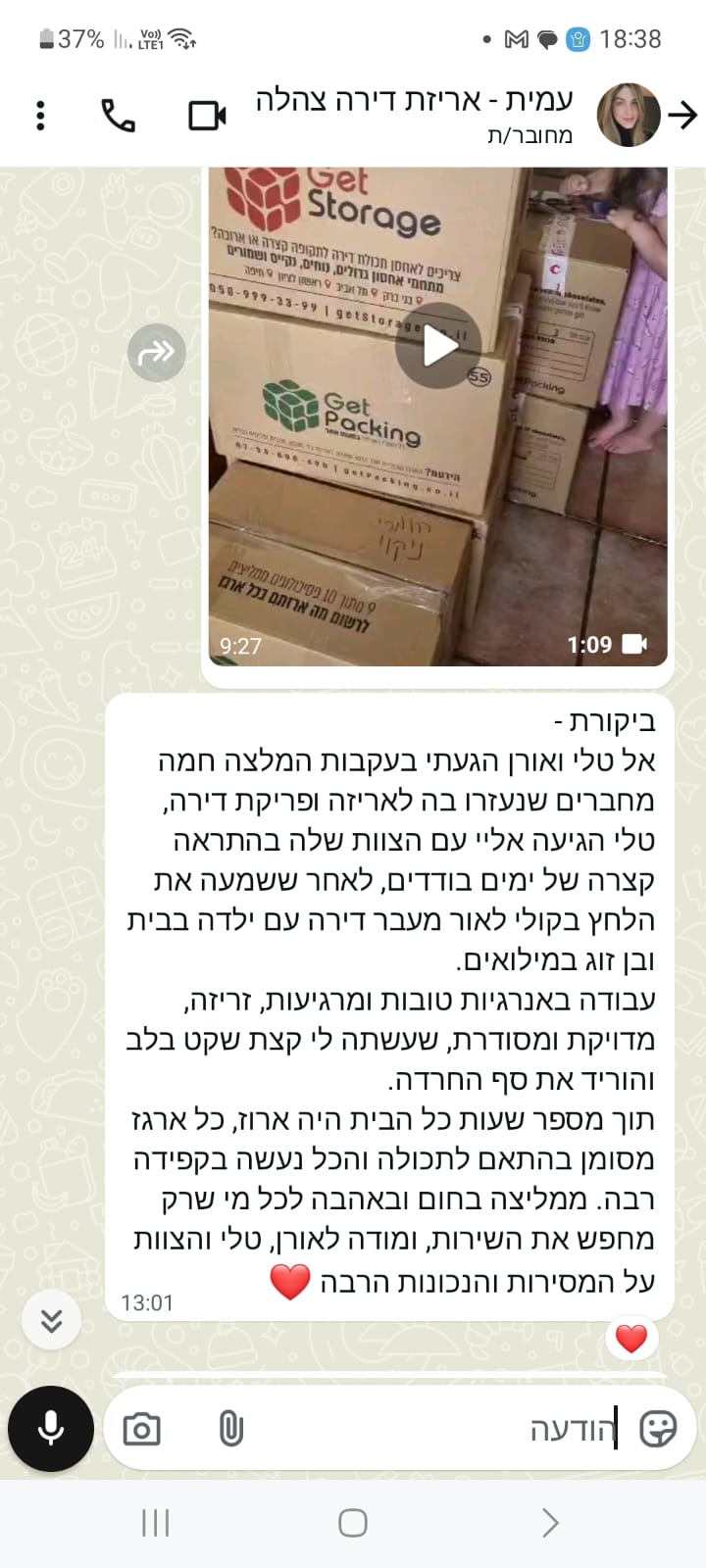Start a video call with עמית

pos(207,116)
